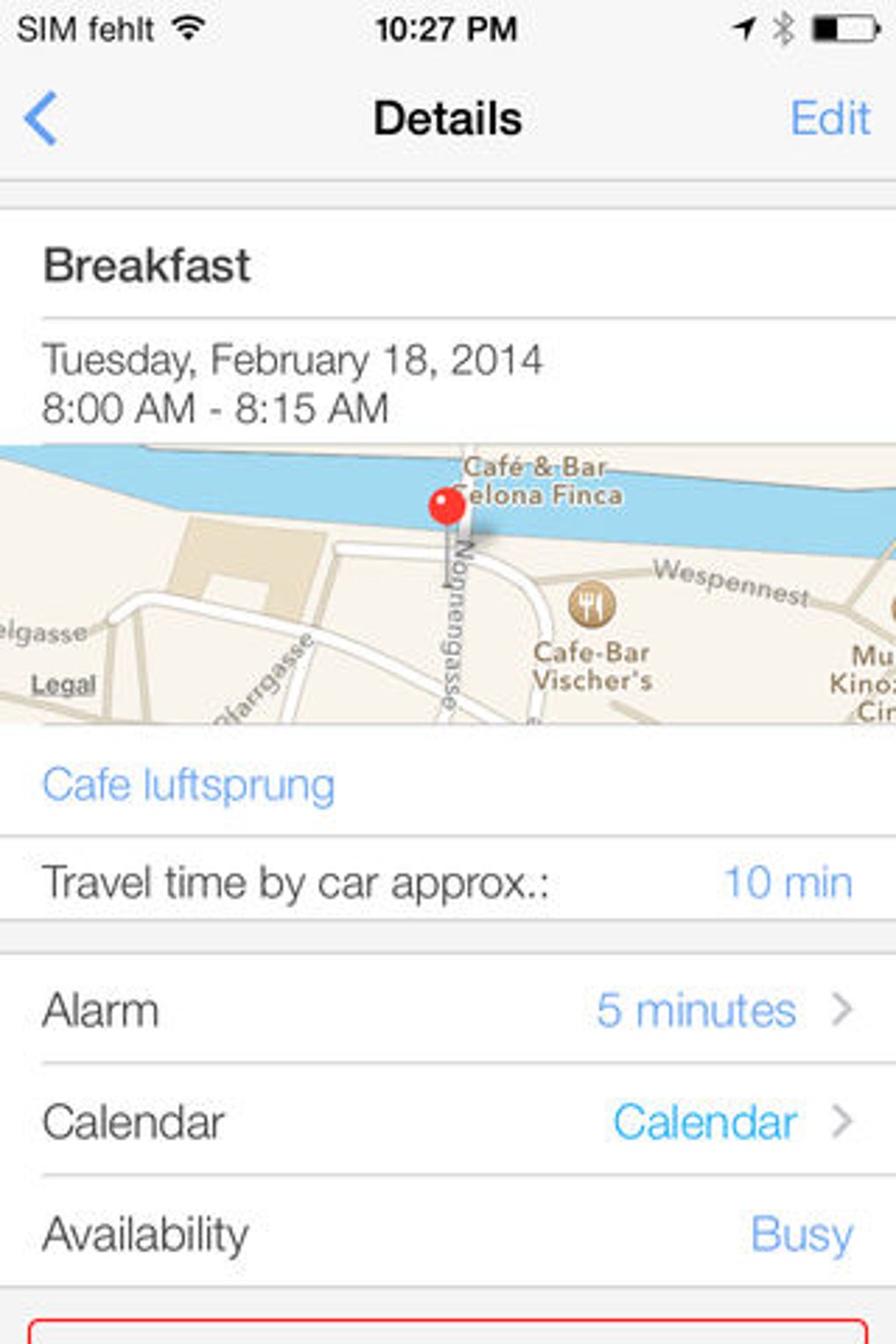
Task: Go back from event details
Action: (x=41, y=118)
